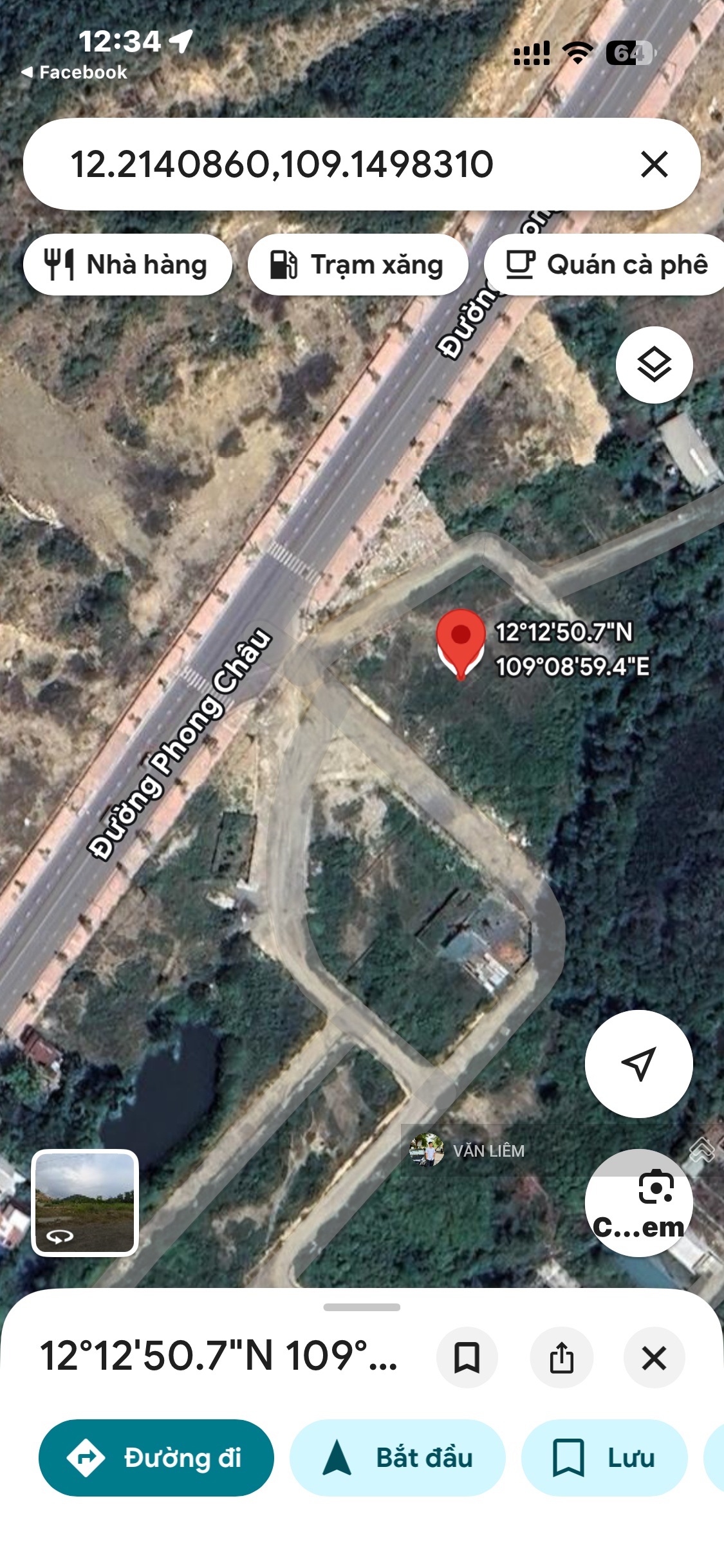The height and width of the screenshot is (1568, 724).
Task: Select the Nhà hàng chip
Action: tap(127, 265)
